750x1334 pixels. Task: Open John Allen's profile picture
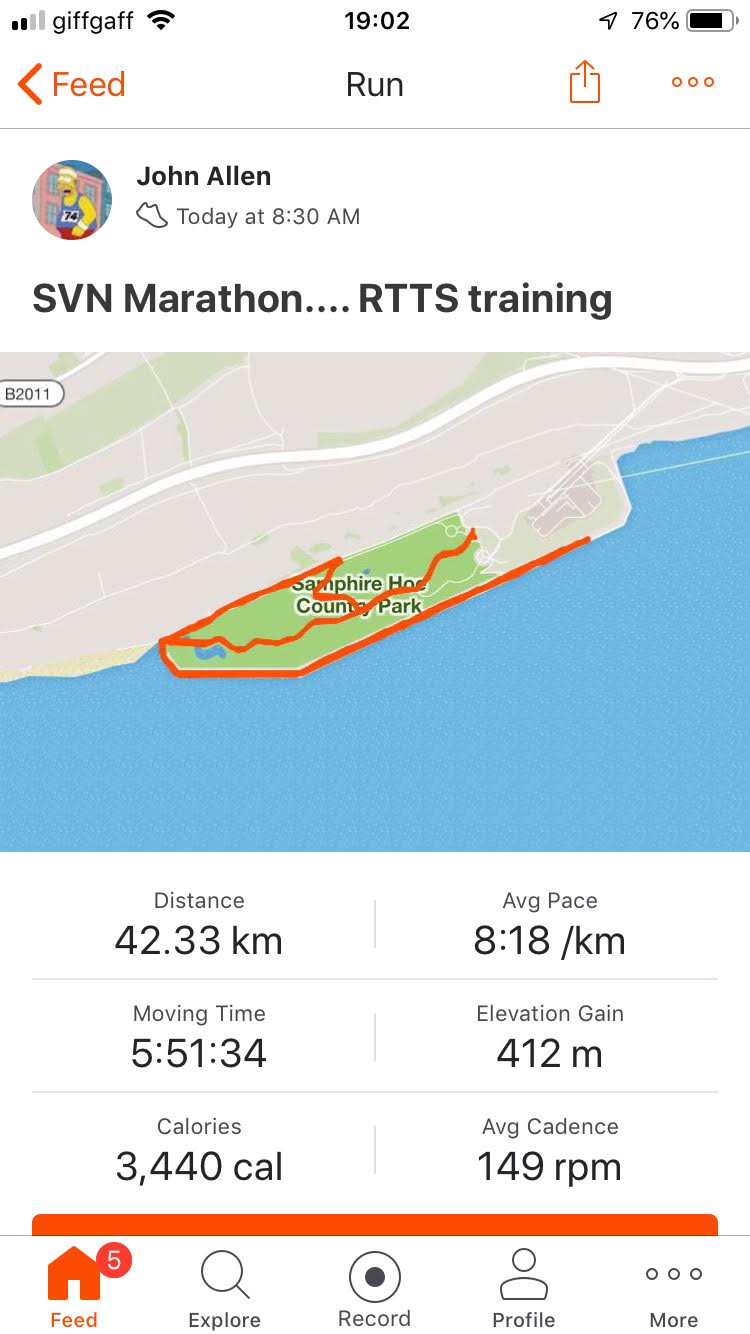pos(72,199)
